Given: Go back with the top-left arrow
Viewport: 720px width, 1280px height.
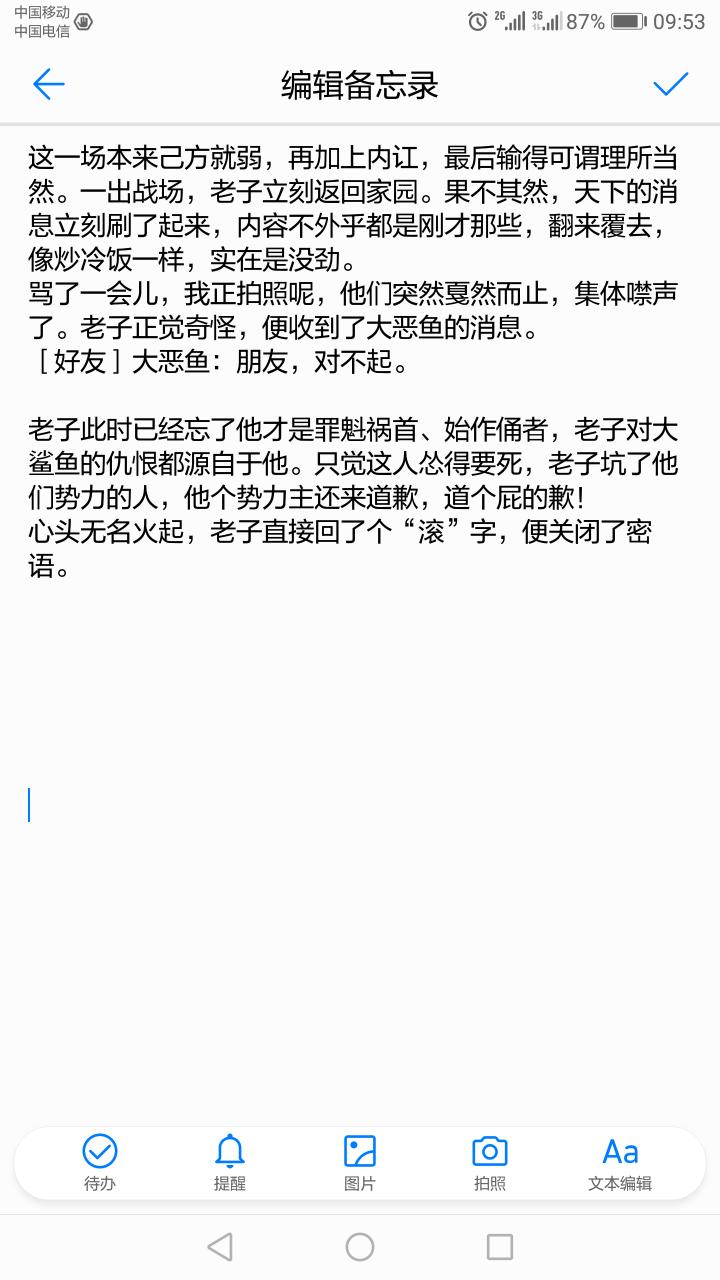Looking at the screenshot, I should 48,84.
